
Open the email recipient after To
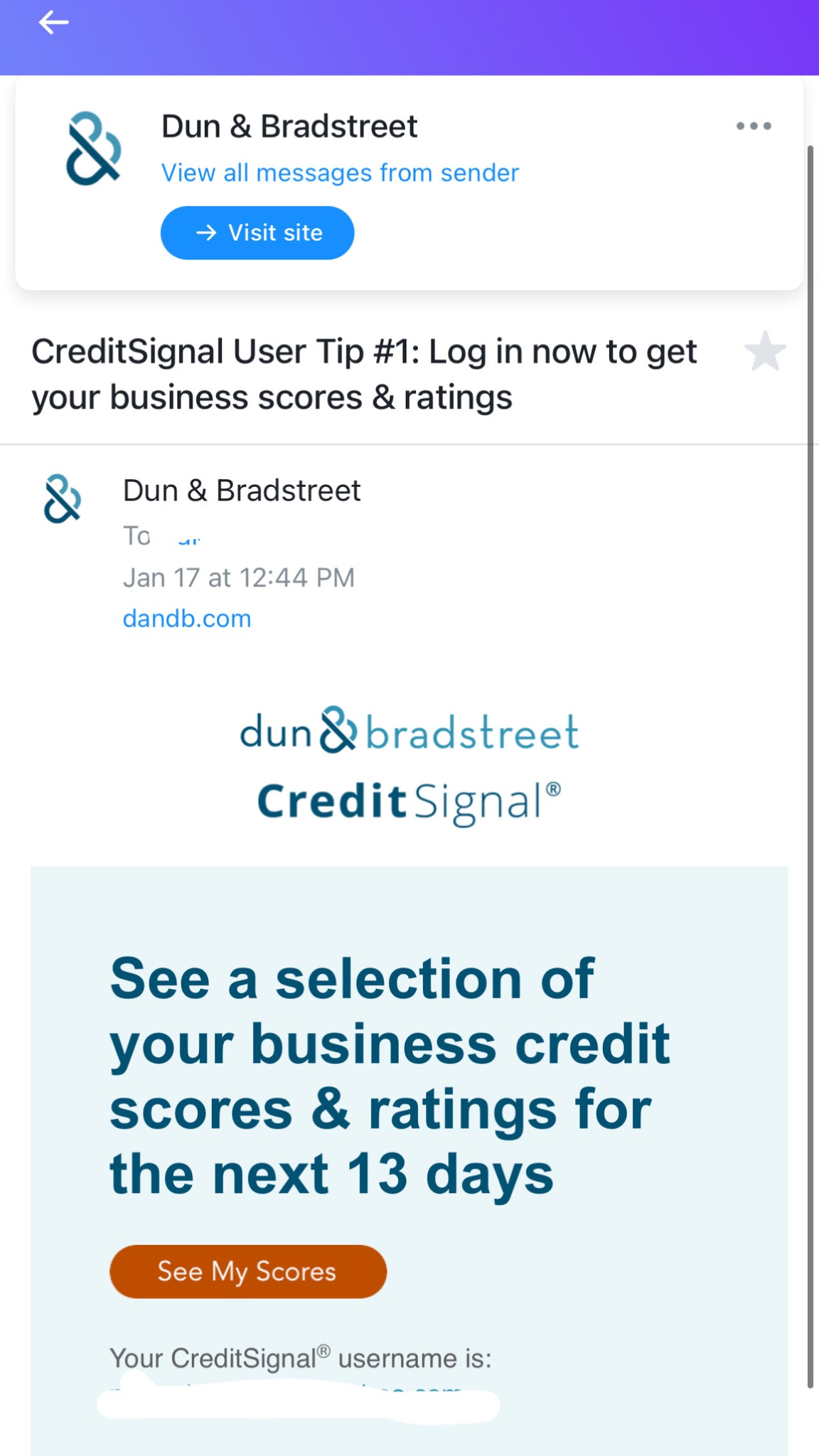[x=188, y=537]
